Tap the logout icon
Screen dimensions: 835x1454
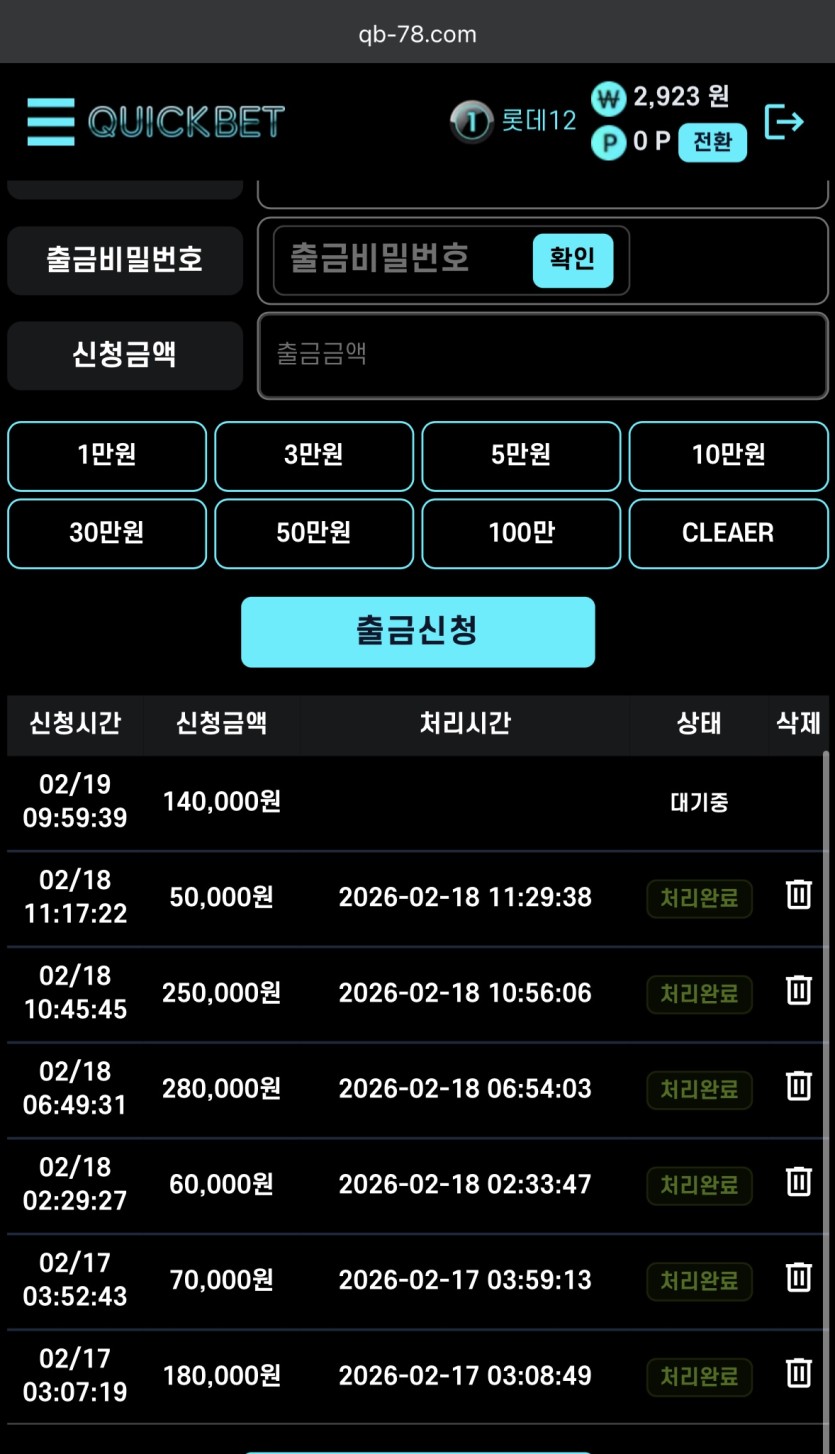click(x=783, y=122)
